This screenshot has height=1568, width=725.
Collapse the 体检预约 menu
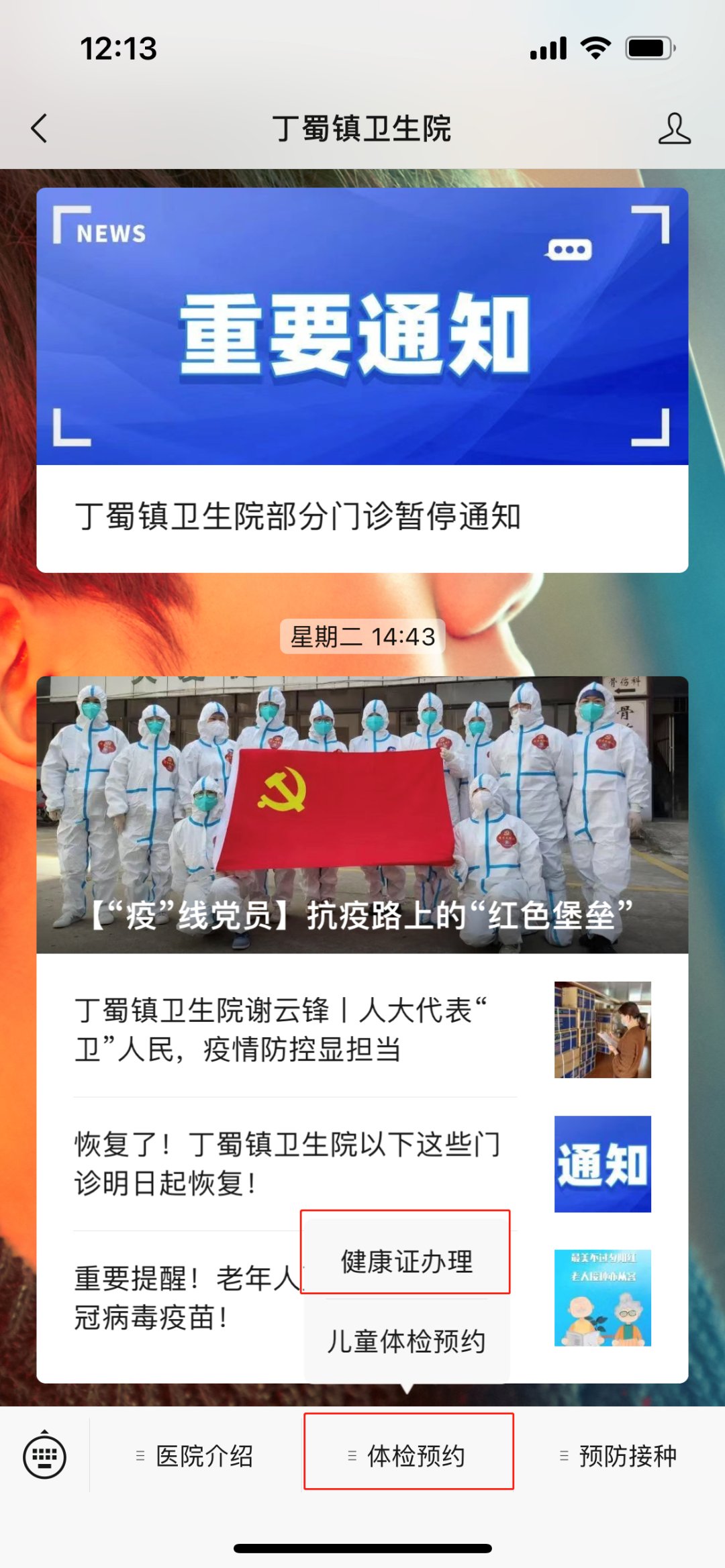(x=408, y=1456)
